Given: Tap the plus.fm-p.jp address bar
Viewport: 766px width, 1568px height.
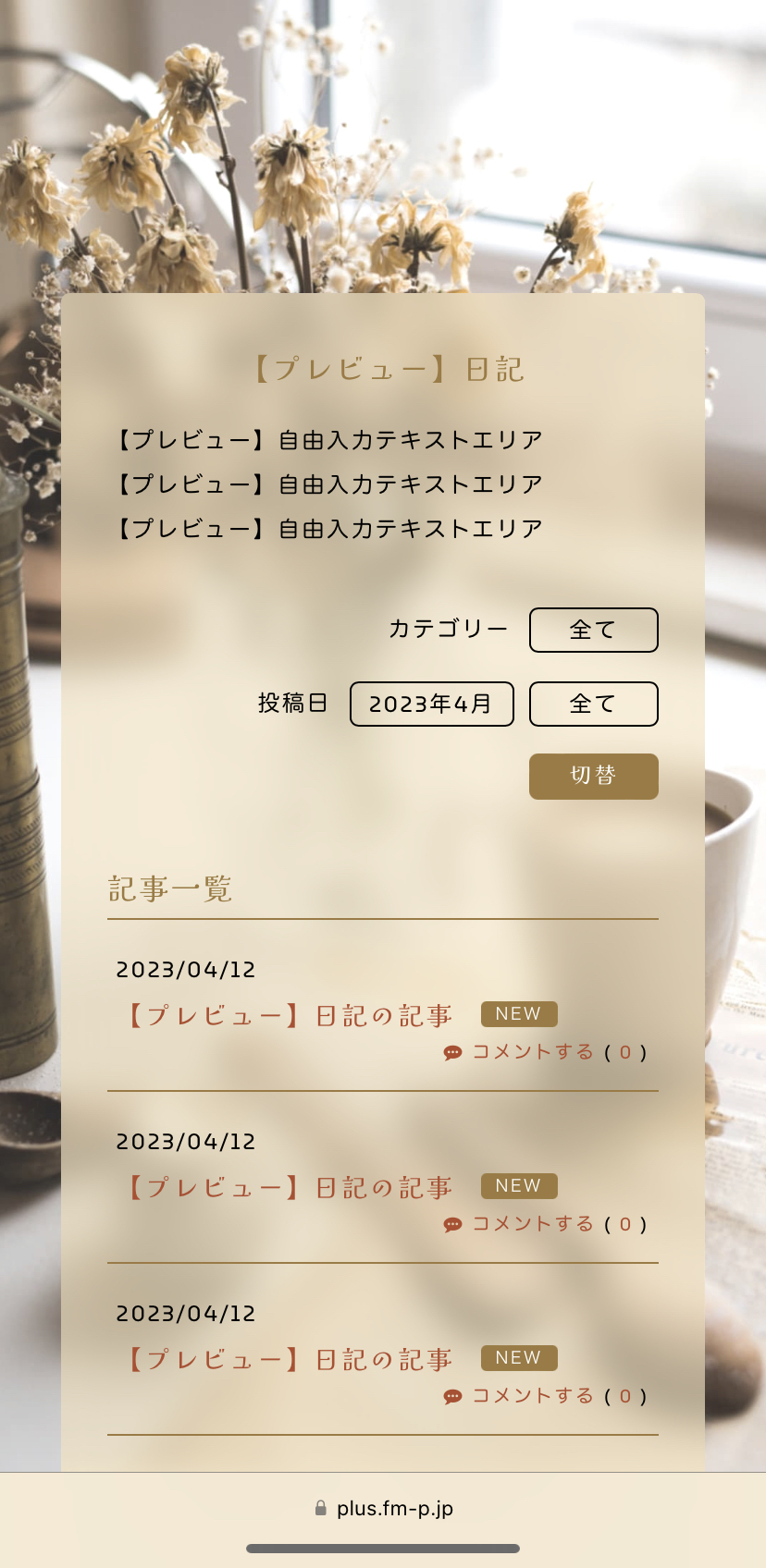Looking at the screenshot, I should click(x=383, y=1508).
